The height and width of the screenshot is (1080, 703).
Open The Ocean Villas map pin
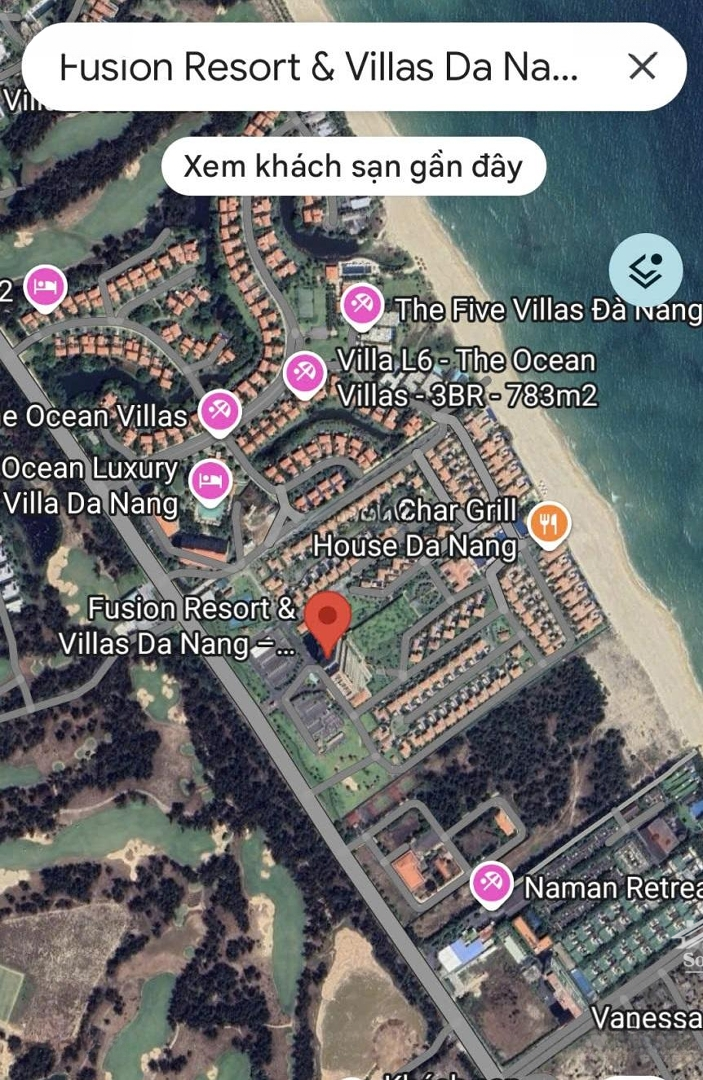218,410
